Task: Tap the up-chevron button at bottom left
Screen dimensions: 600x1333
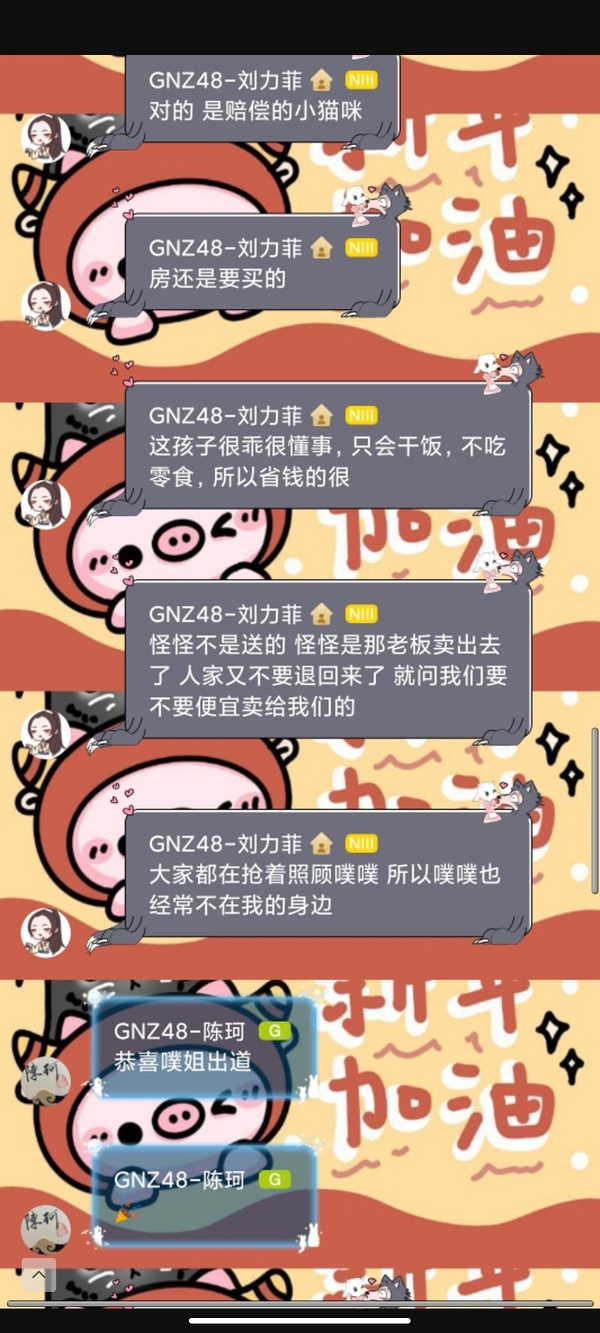Action: (38, 1275)
